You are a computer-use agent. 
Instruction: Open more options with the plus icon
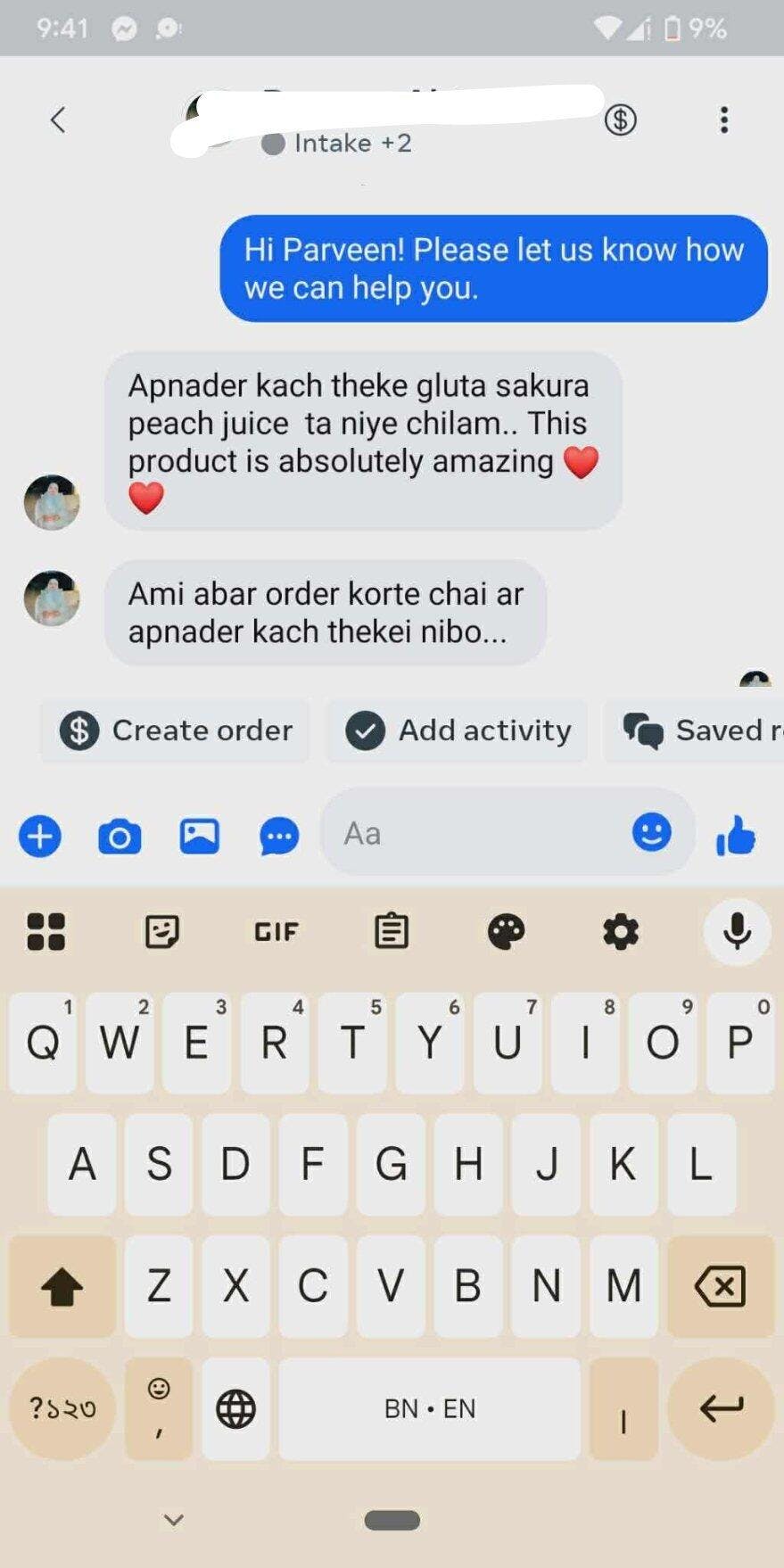(40, 837)
